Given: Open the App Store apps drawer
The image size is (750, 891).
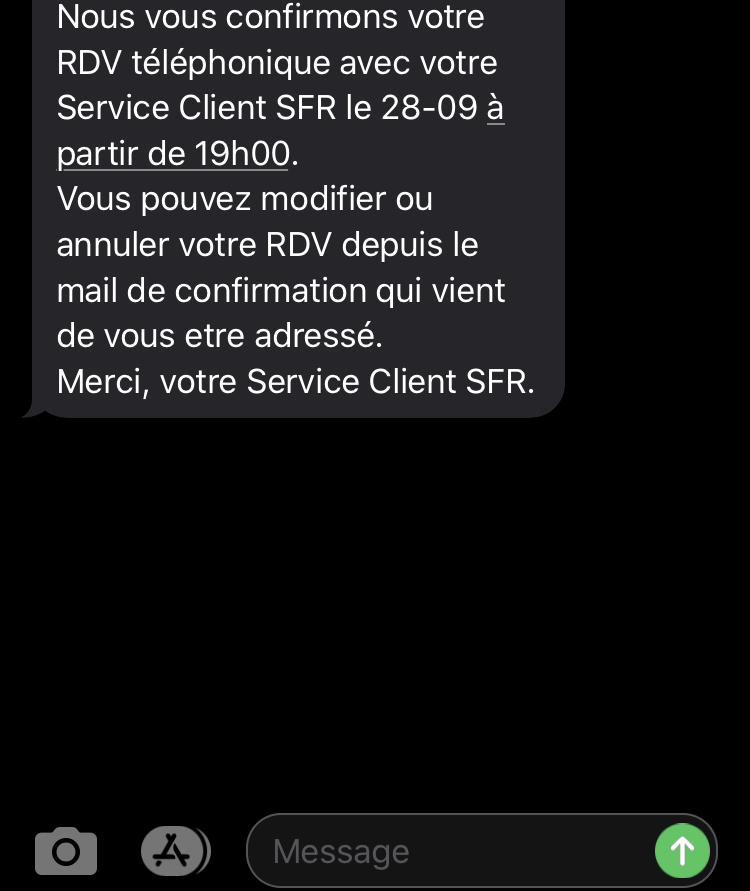Looking at the screenshot, I should (x=174, y=851).
